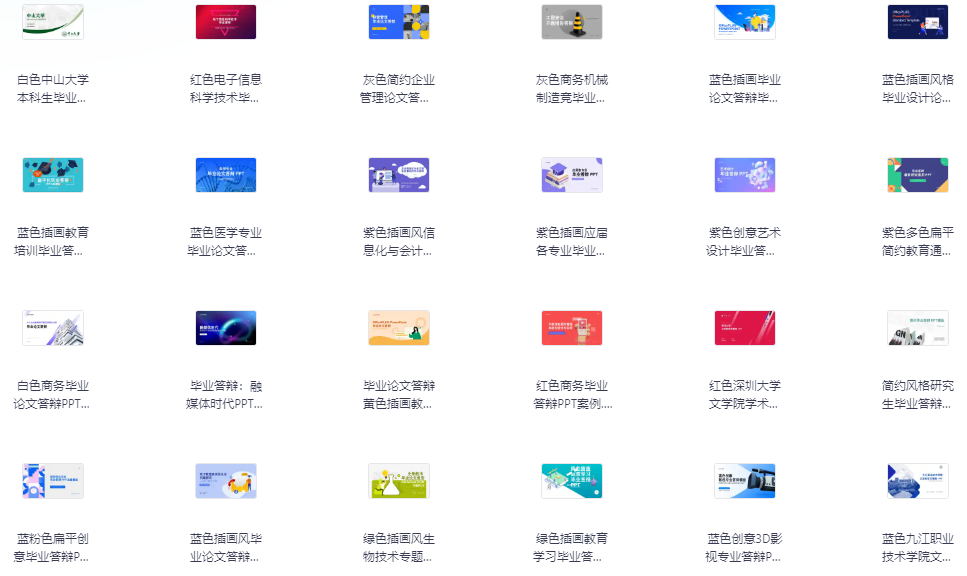Open the 灰色商务机械制造 template
Screen dimensions: 967x576
(x=572, y=22)
